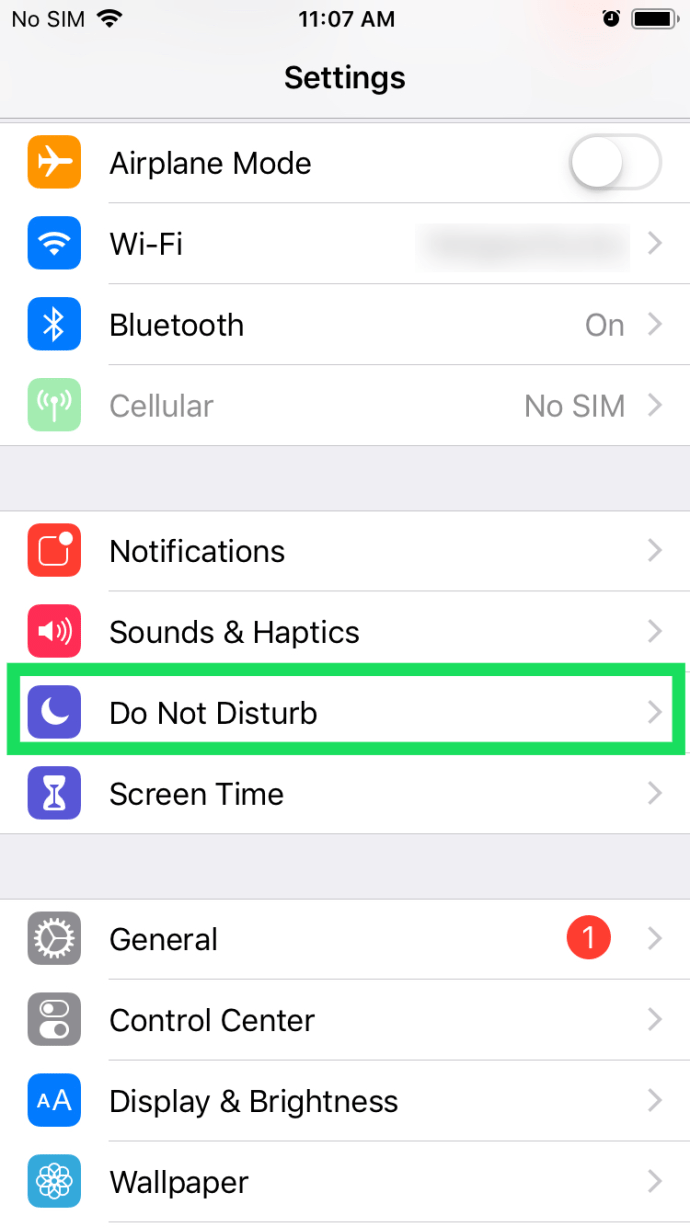Viewport: 690px width, 1227px height.
Task: Open Sounds & Haptics settings
Action: pos(345,632)
